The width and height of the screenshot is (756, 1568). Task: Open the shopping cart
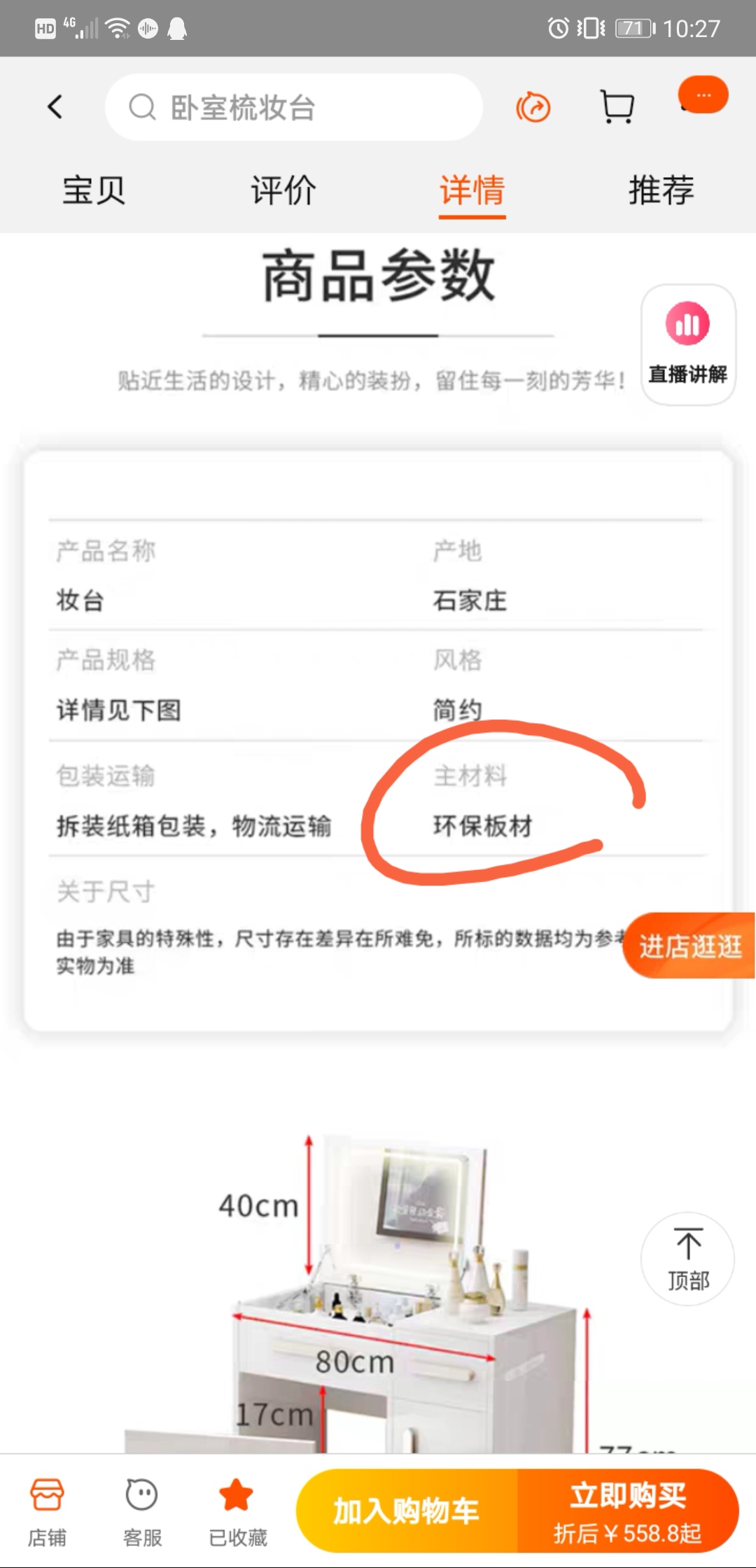click(x=617, y=106)
